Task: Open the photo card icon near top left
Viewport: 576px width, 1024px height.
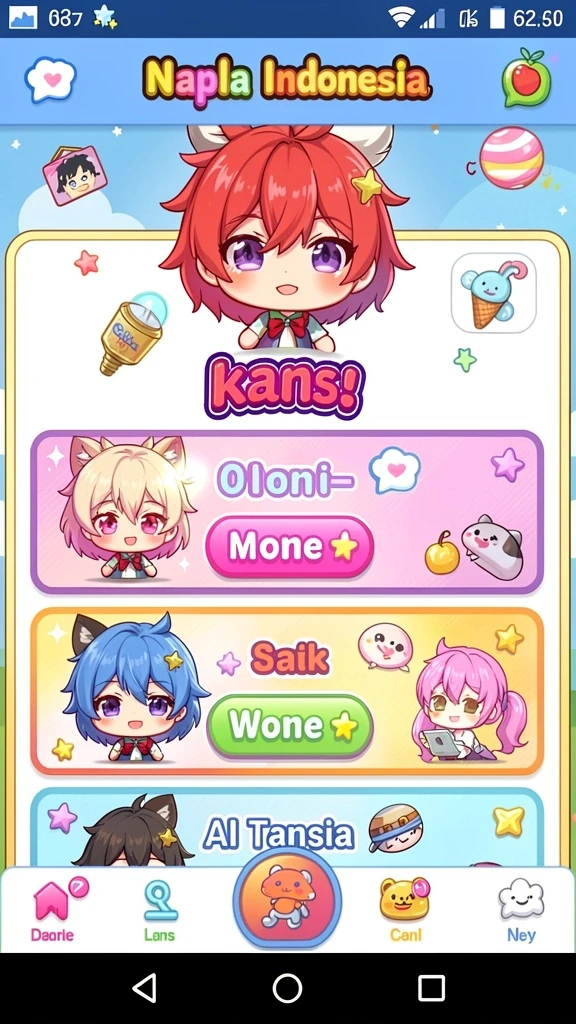Action: (75, 175)
